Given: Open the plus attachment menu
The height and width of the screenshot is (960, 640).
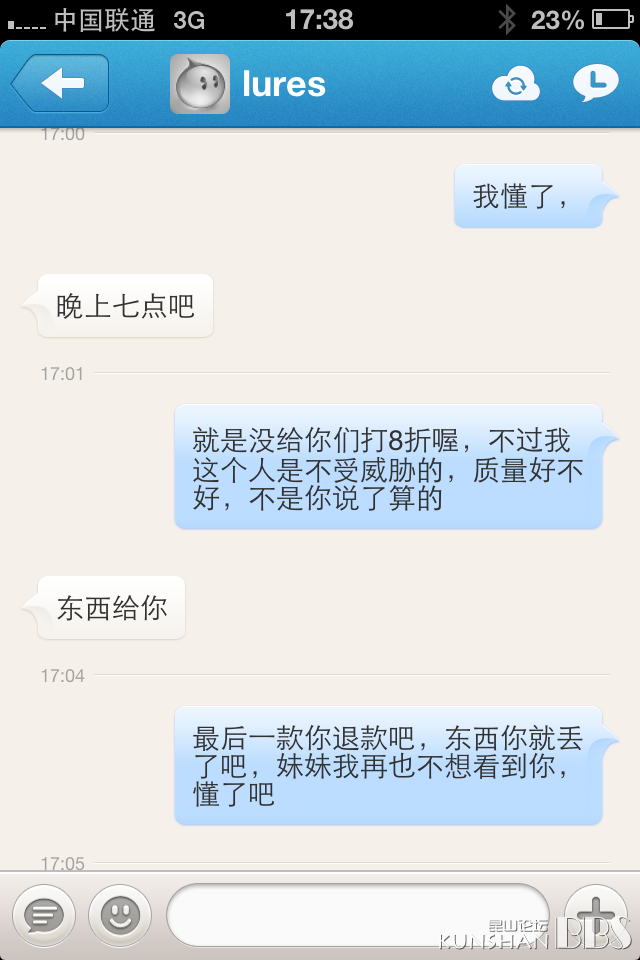Looking at the screenshot, I should point(596,914).
